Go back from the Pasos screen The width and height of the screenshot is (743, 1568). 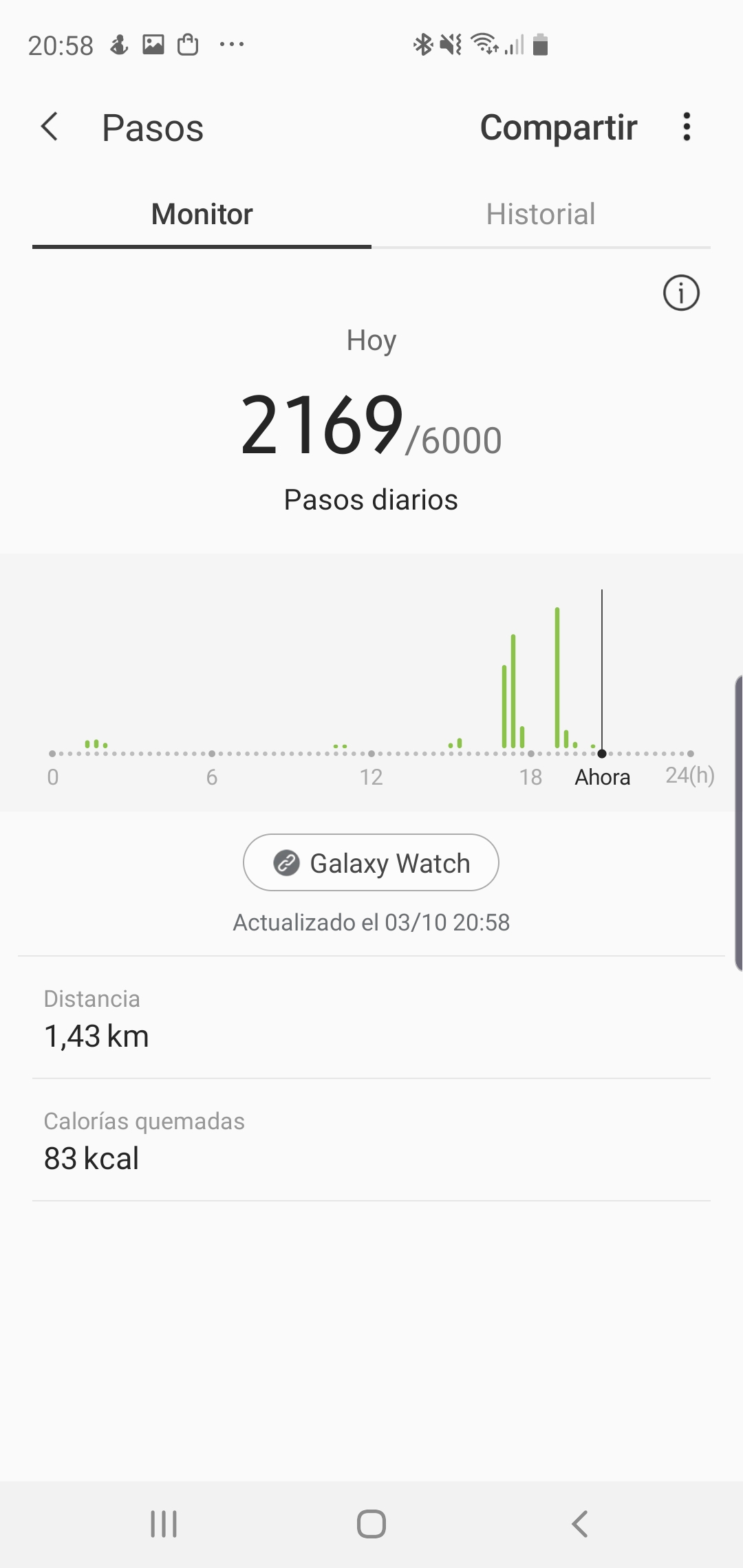50,127
